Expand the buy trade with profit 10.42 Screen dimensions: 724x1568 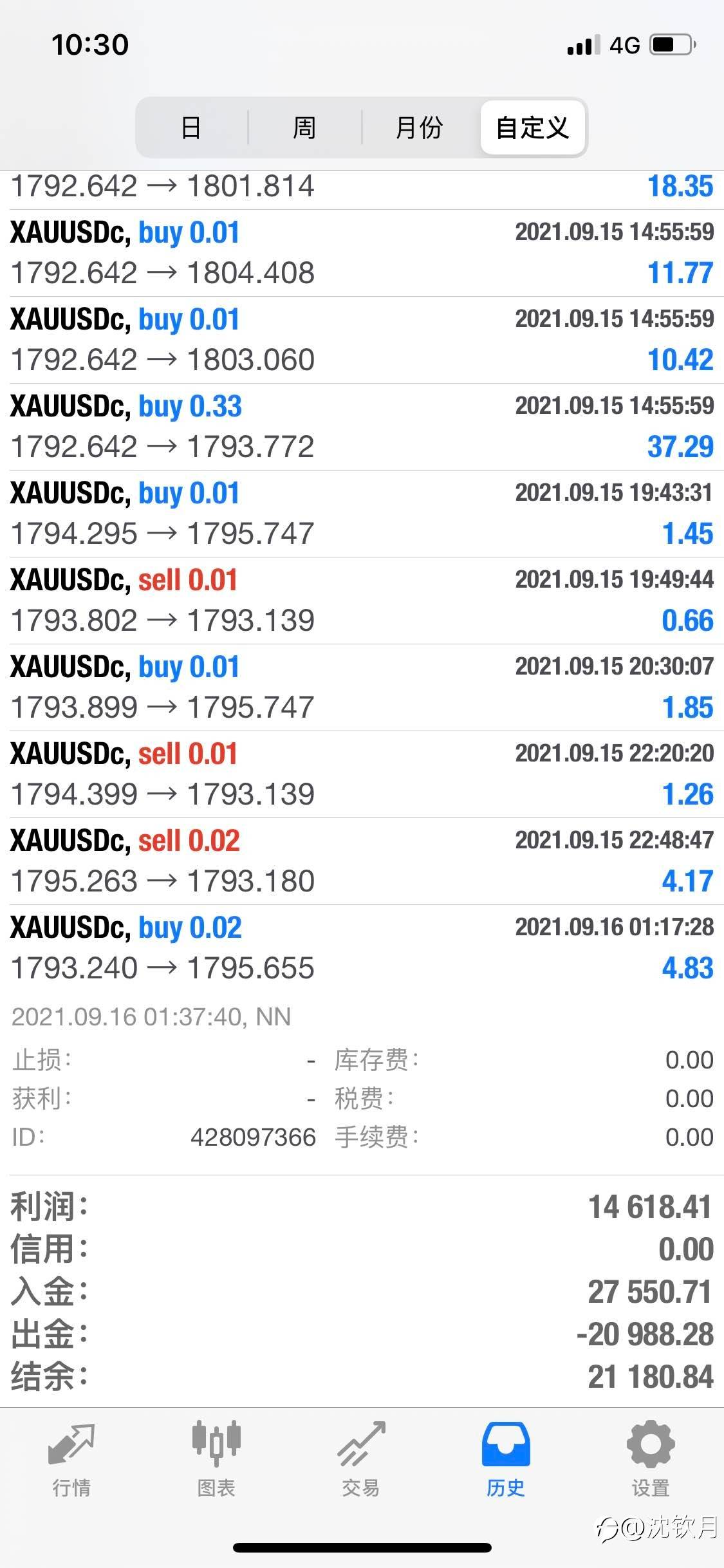tap(362, 340)
